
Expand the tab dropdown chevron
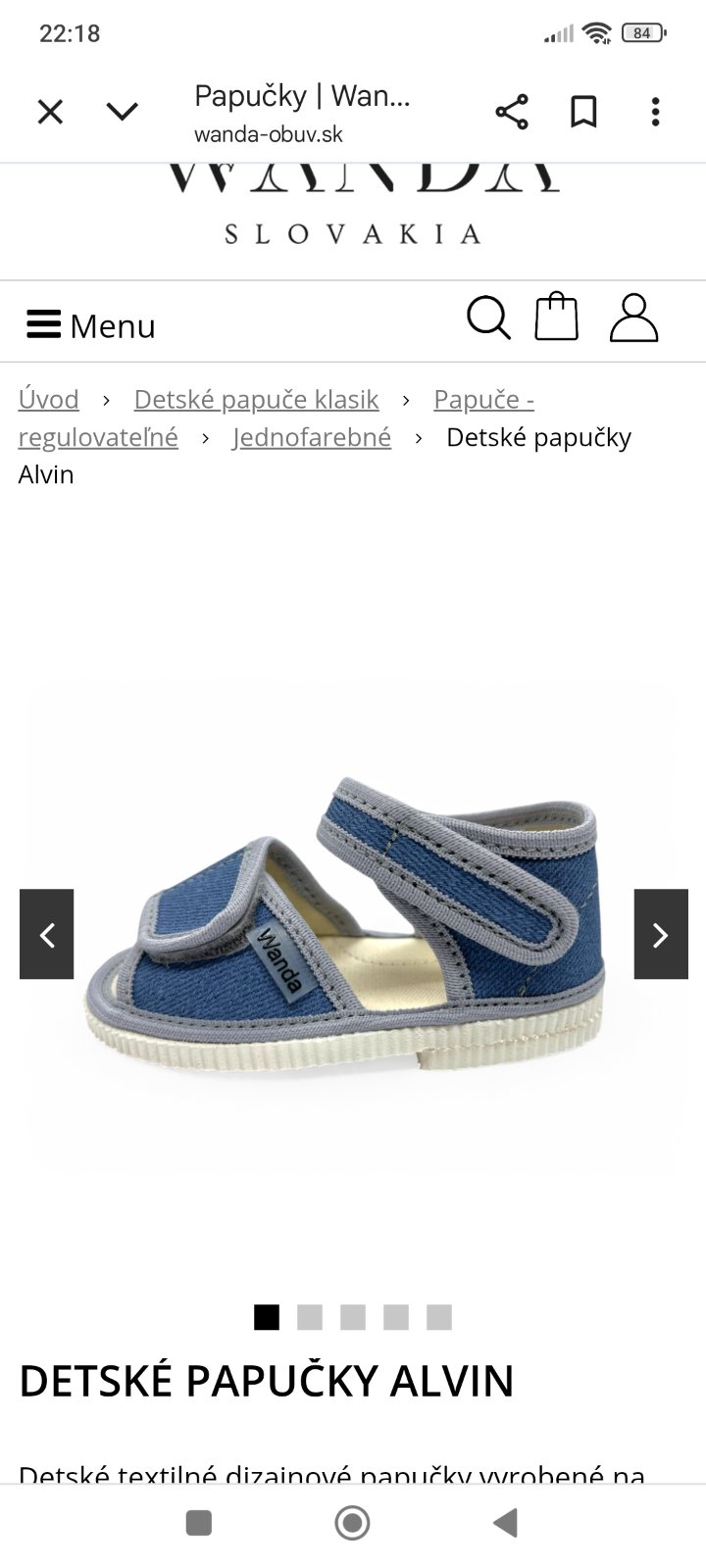[x=123, y=112]
